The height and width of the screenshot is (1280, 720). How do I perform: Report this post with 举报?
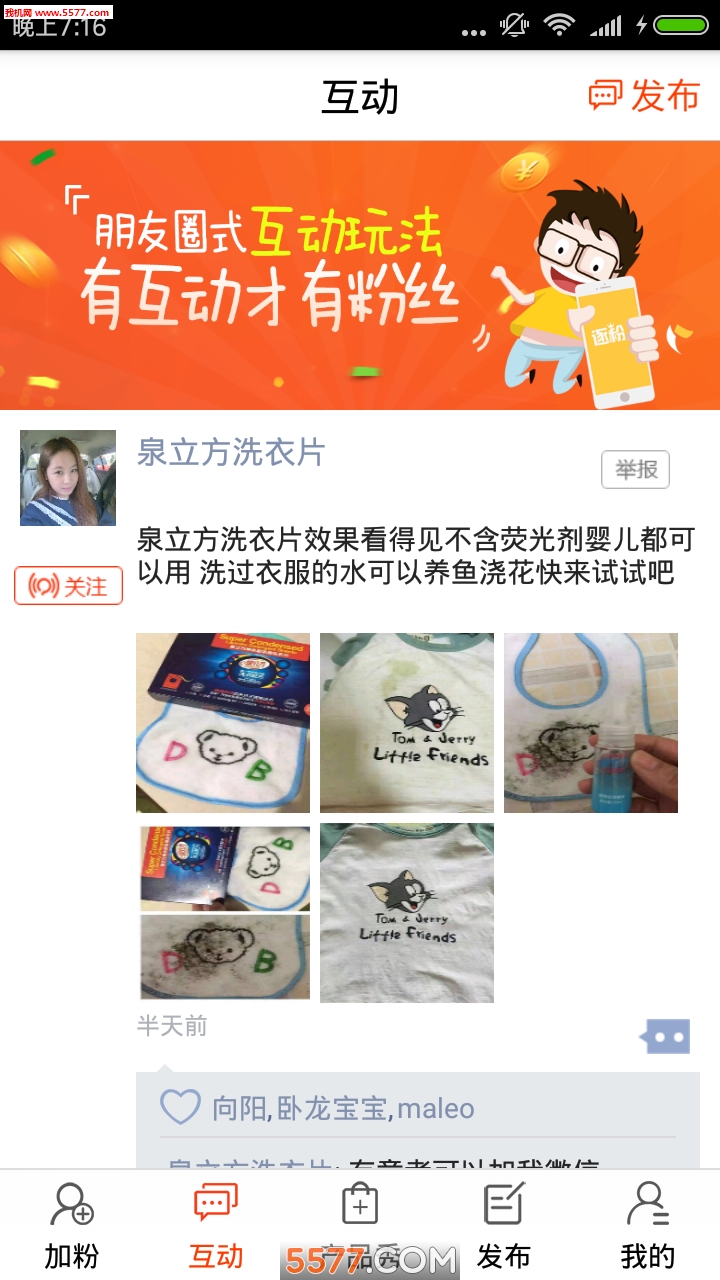pyautogui.click(x=635, y=469)
